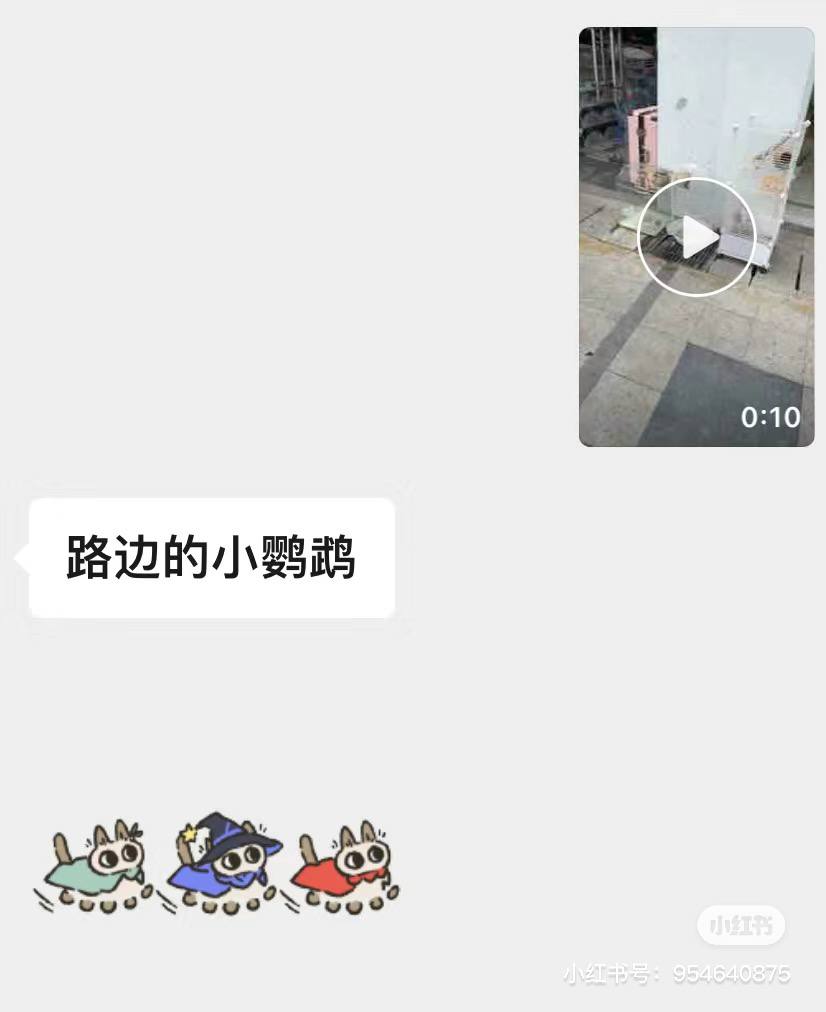Tap the top edge of the video message

click(x=695, y=32)
